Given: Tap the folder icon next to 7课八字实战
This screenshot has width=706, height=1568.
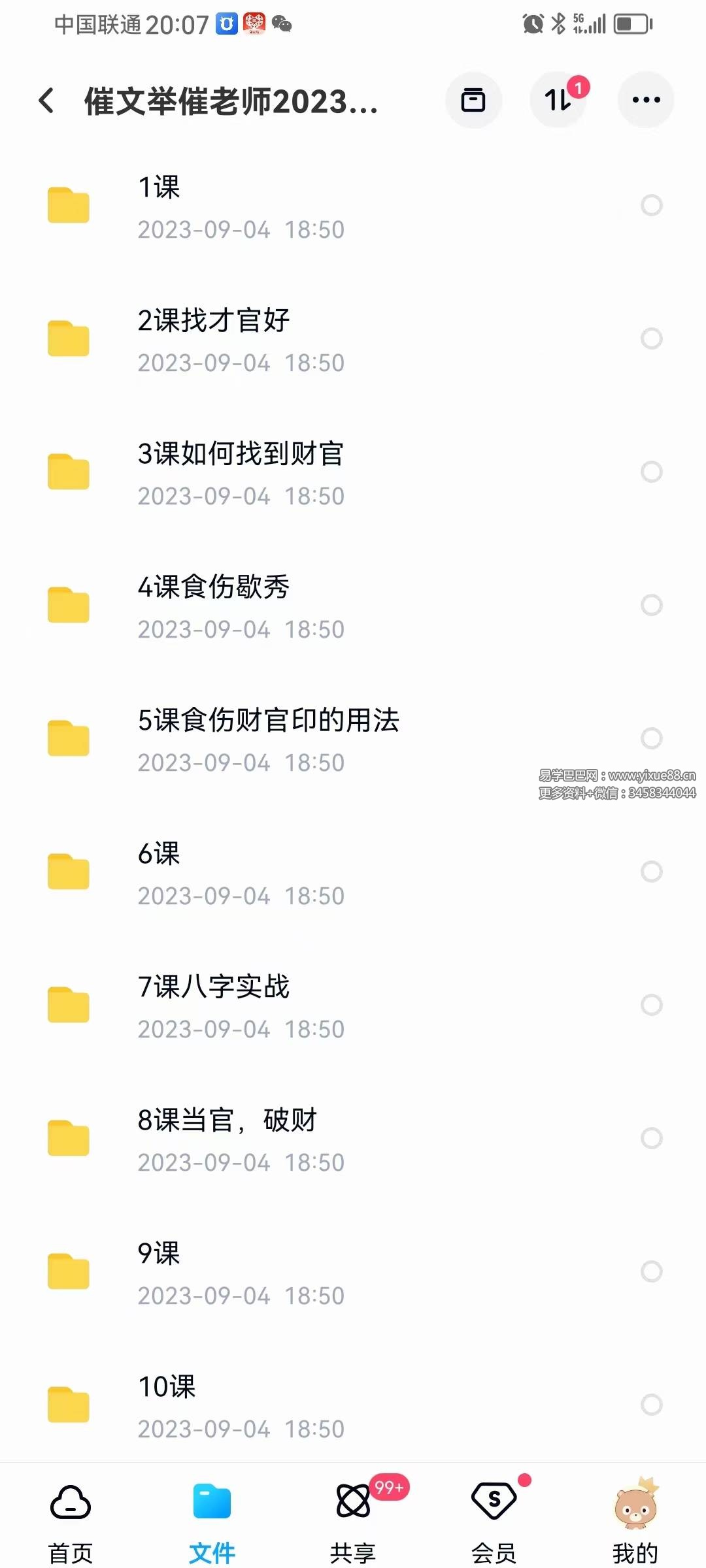Looking at the screenshot, I should click(68, 1004).
